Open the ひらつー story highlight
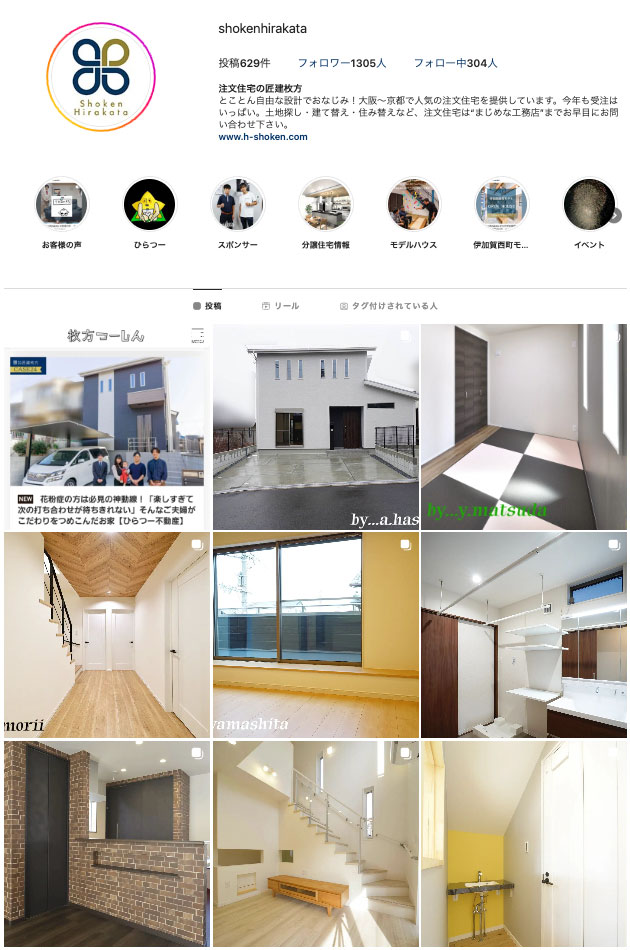The image size is (630, 950). click(x=149, y=205)
